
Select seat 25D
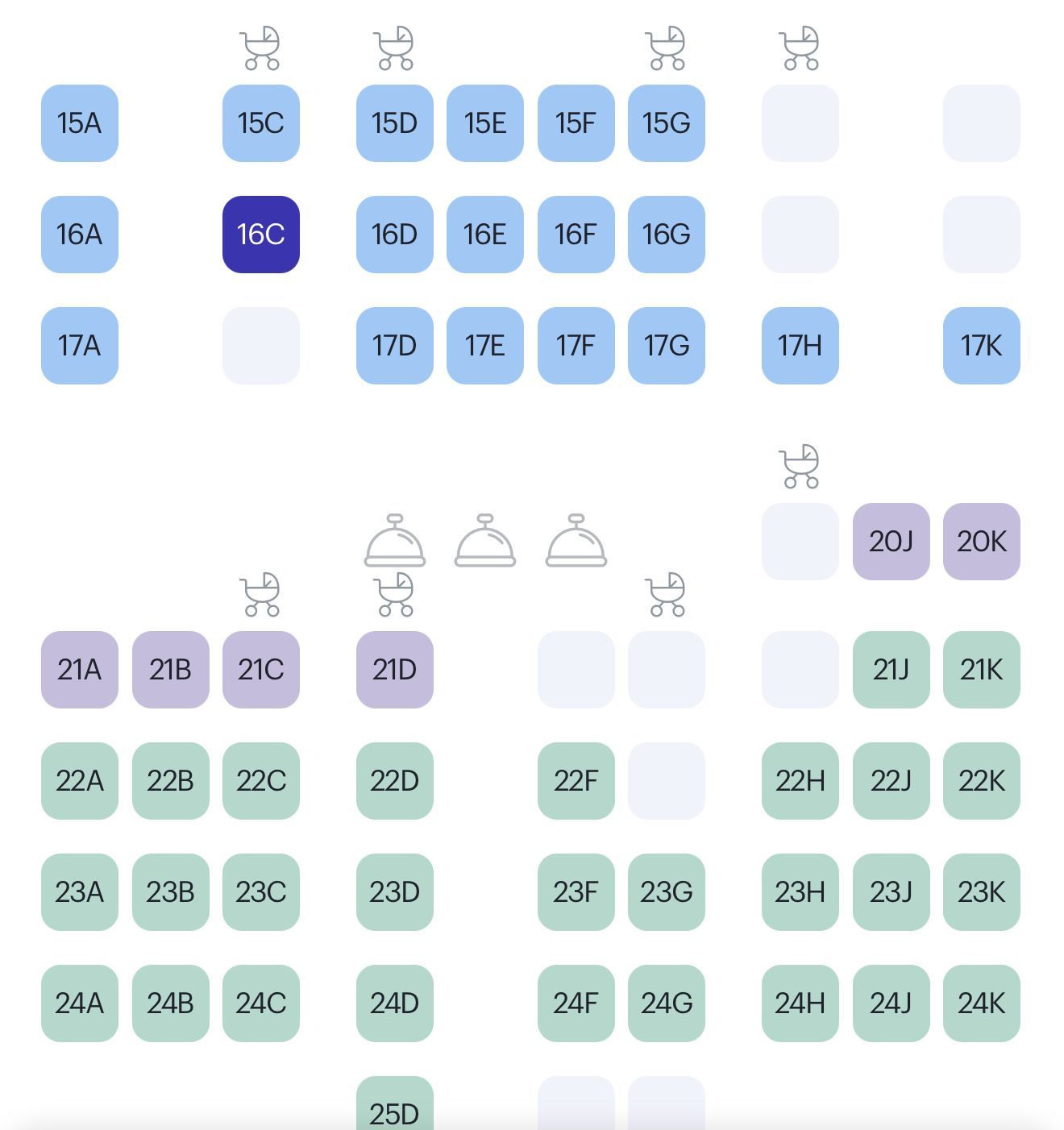point(394,1108)
